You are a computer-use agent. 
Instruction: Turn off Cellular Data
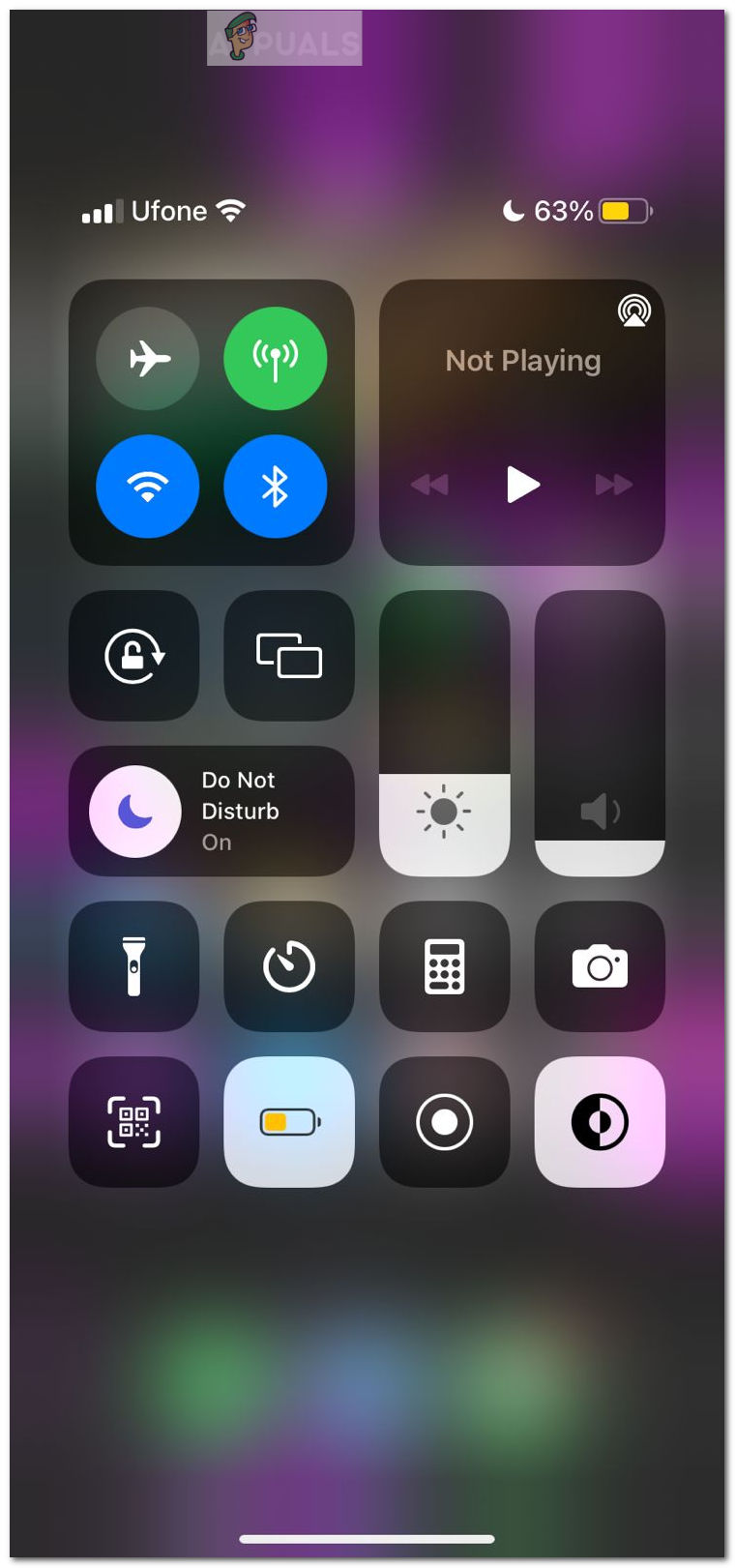[x=275, y=359]
